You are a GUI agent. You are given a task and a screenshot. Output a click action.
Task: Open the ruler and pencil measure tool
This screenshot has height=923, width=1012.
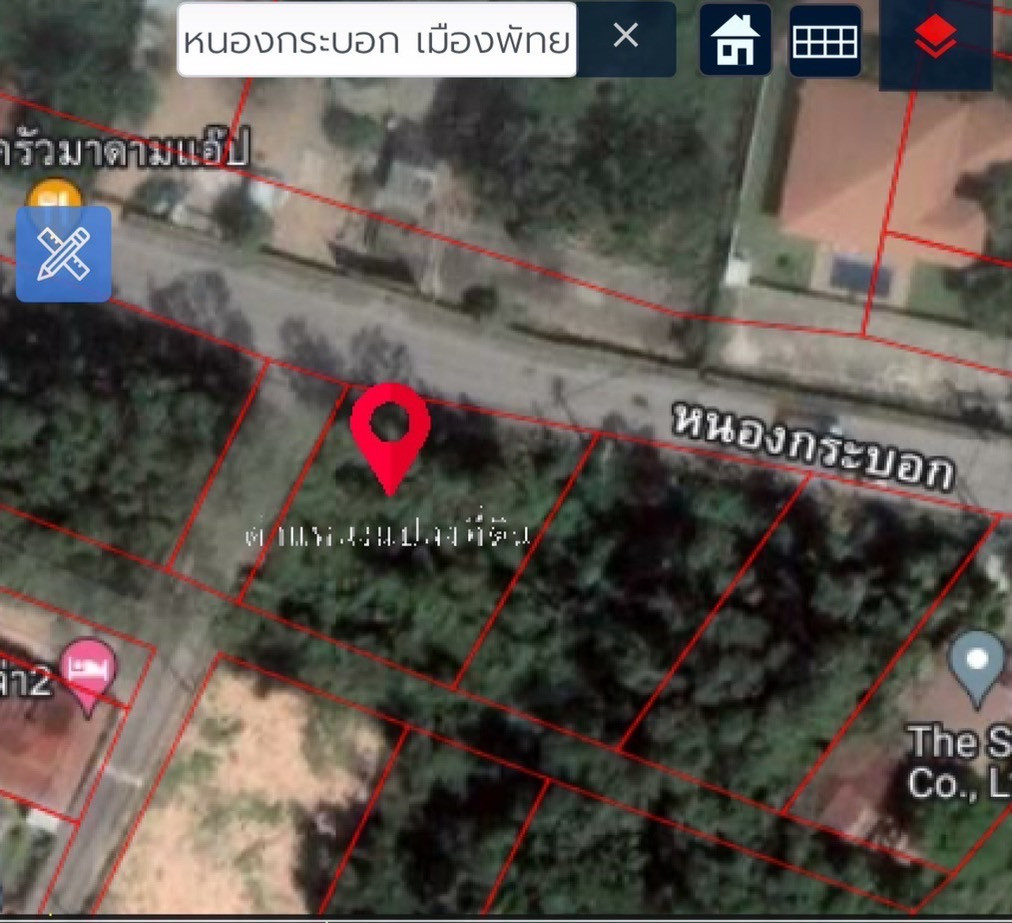(63, 254)
